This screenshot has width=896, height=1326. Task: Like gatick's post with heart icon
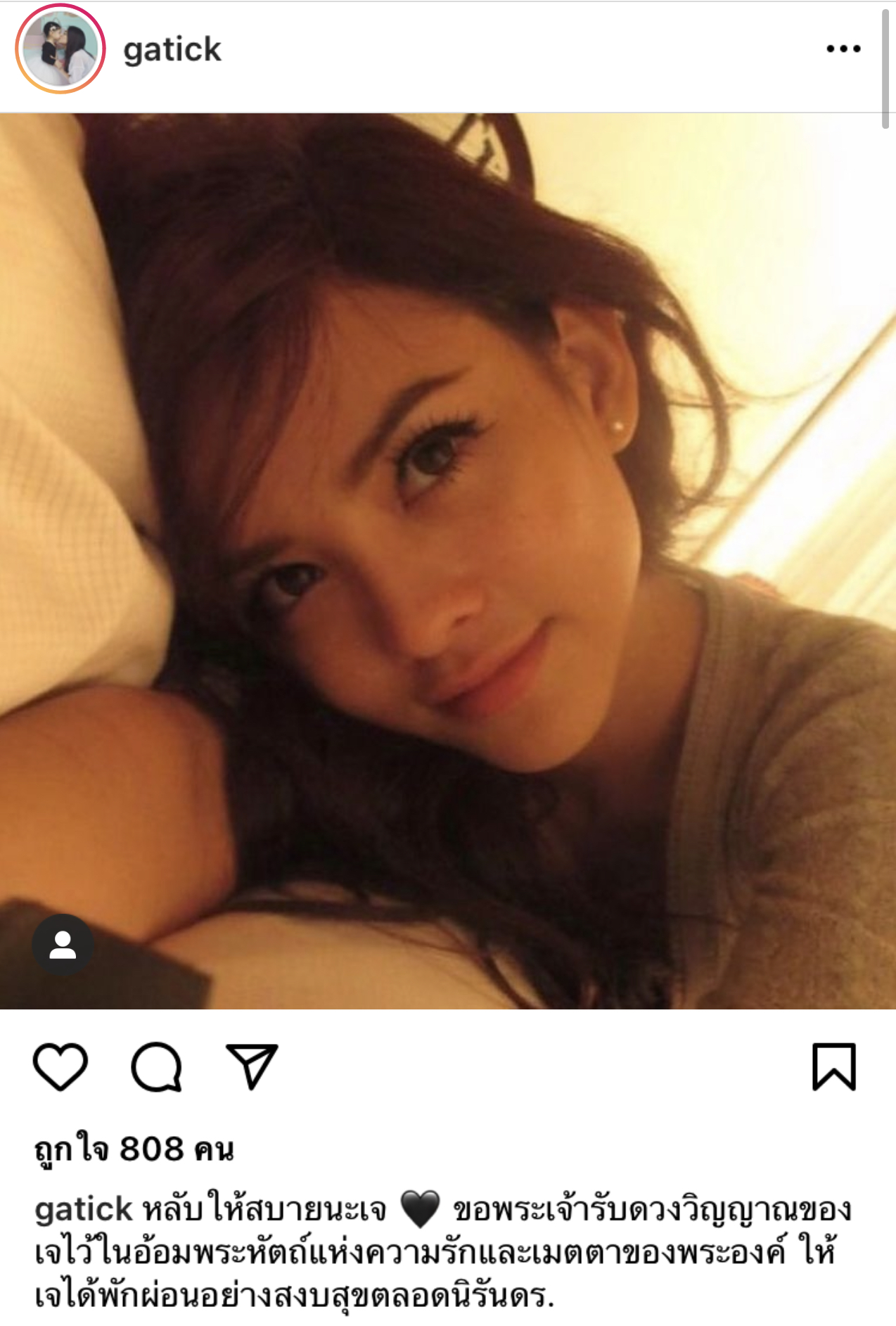click(60, 1066)
